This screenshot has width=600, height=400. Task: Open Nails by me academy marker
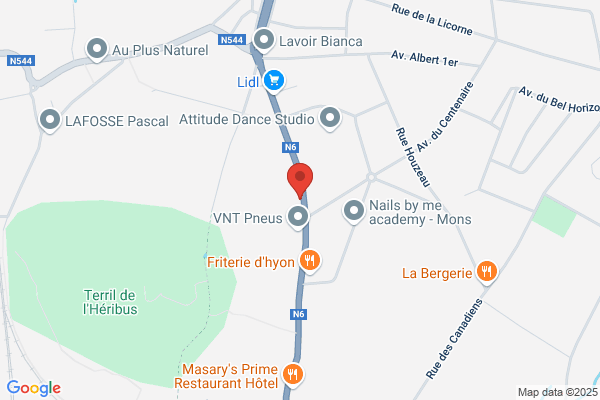pos(354,211)
